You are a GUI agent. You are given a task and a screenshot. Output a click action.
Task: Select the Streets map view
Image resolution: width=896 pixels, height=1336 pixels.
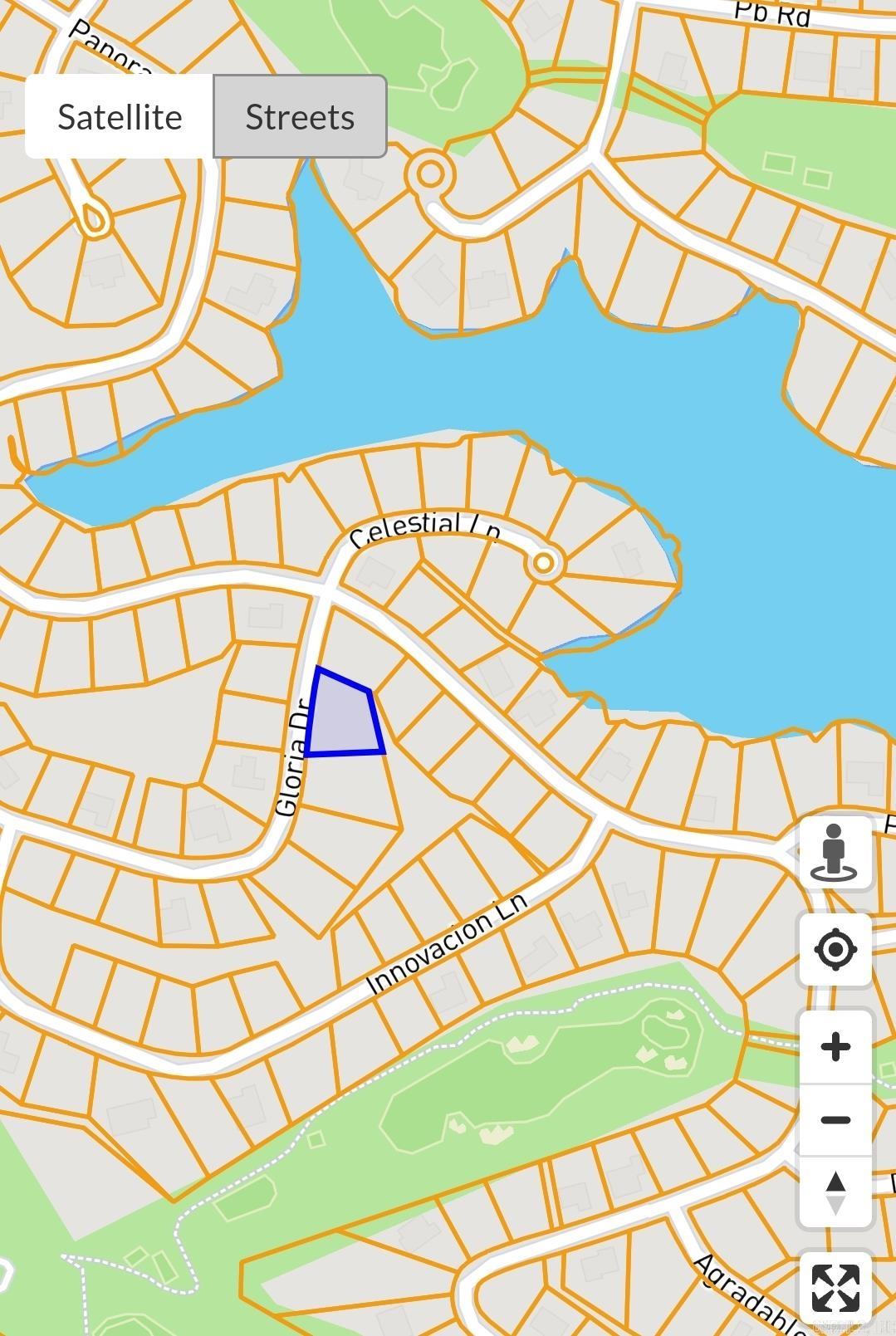[300, 117]
